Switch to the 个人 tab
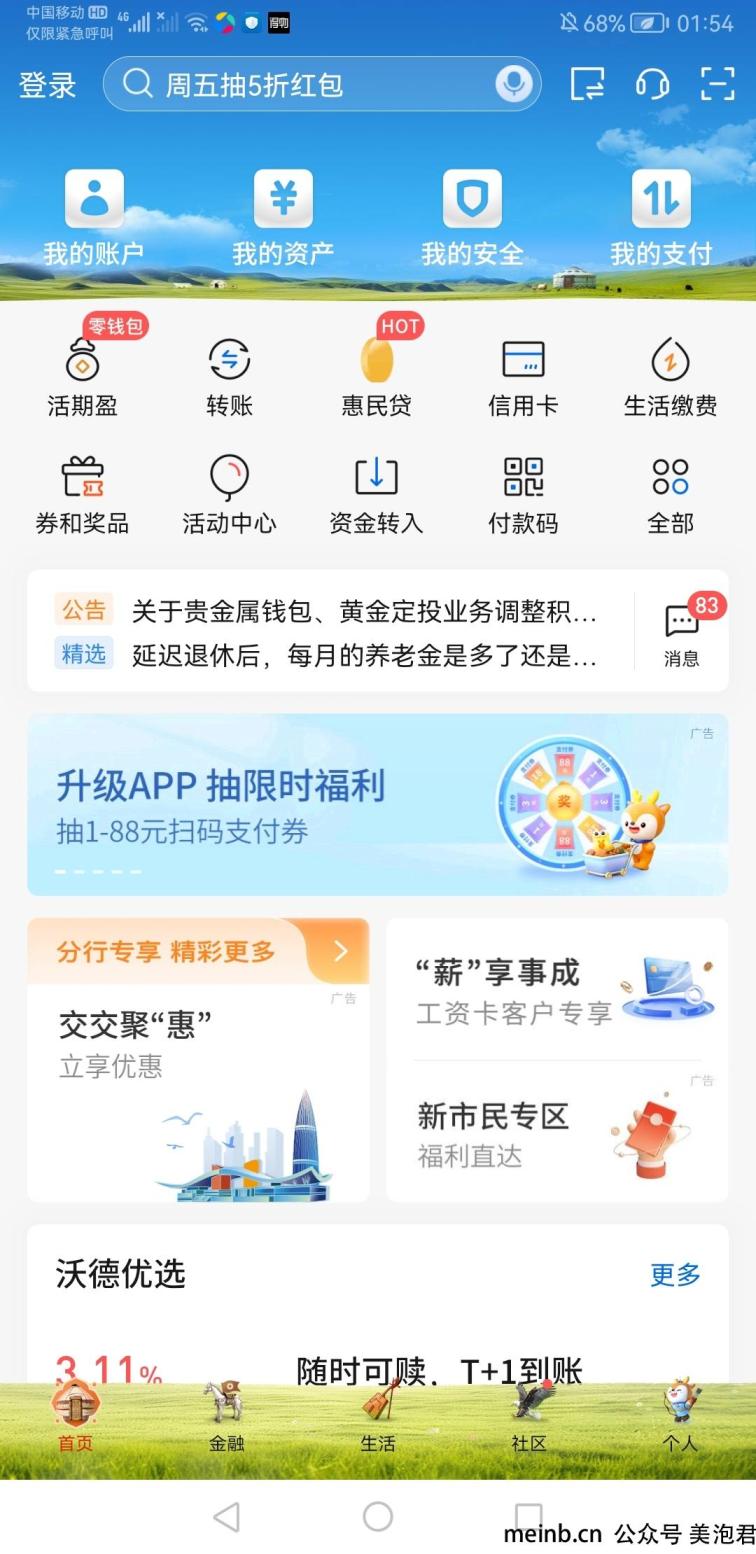The height and width of the screenshot is (1554, 756). pos(680,1416)
